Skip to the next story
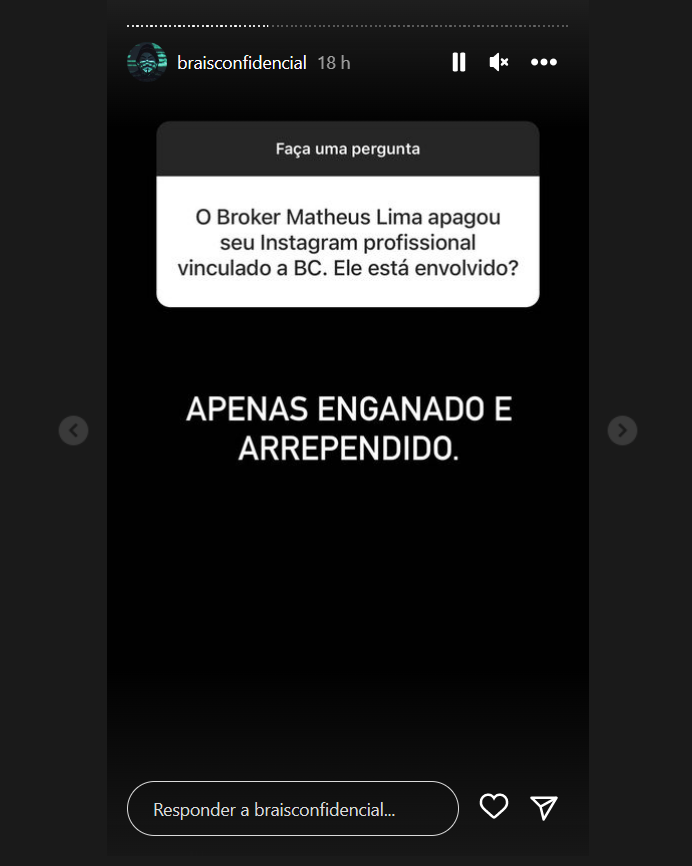The width and height of the screenshot is (692, 866). click(622, 430)
